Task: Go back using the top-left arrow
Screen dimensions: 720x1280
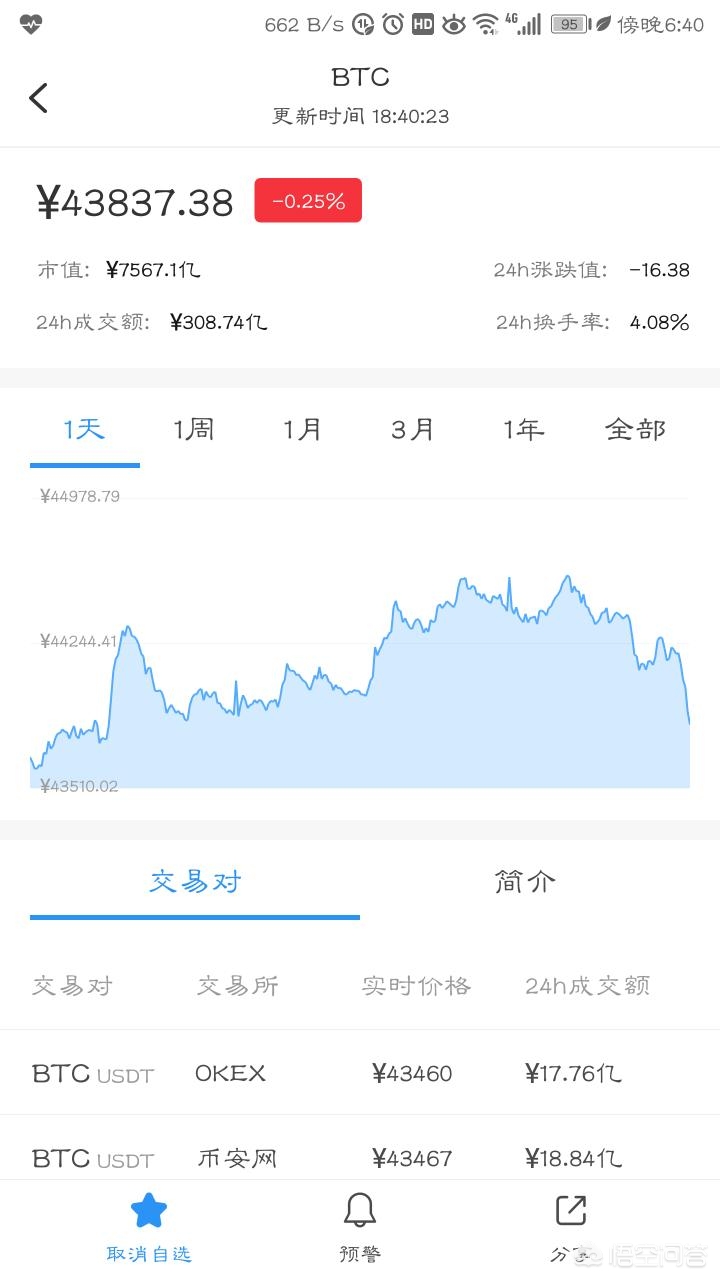Action: (38, 98)
